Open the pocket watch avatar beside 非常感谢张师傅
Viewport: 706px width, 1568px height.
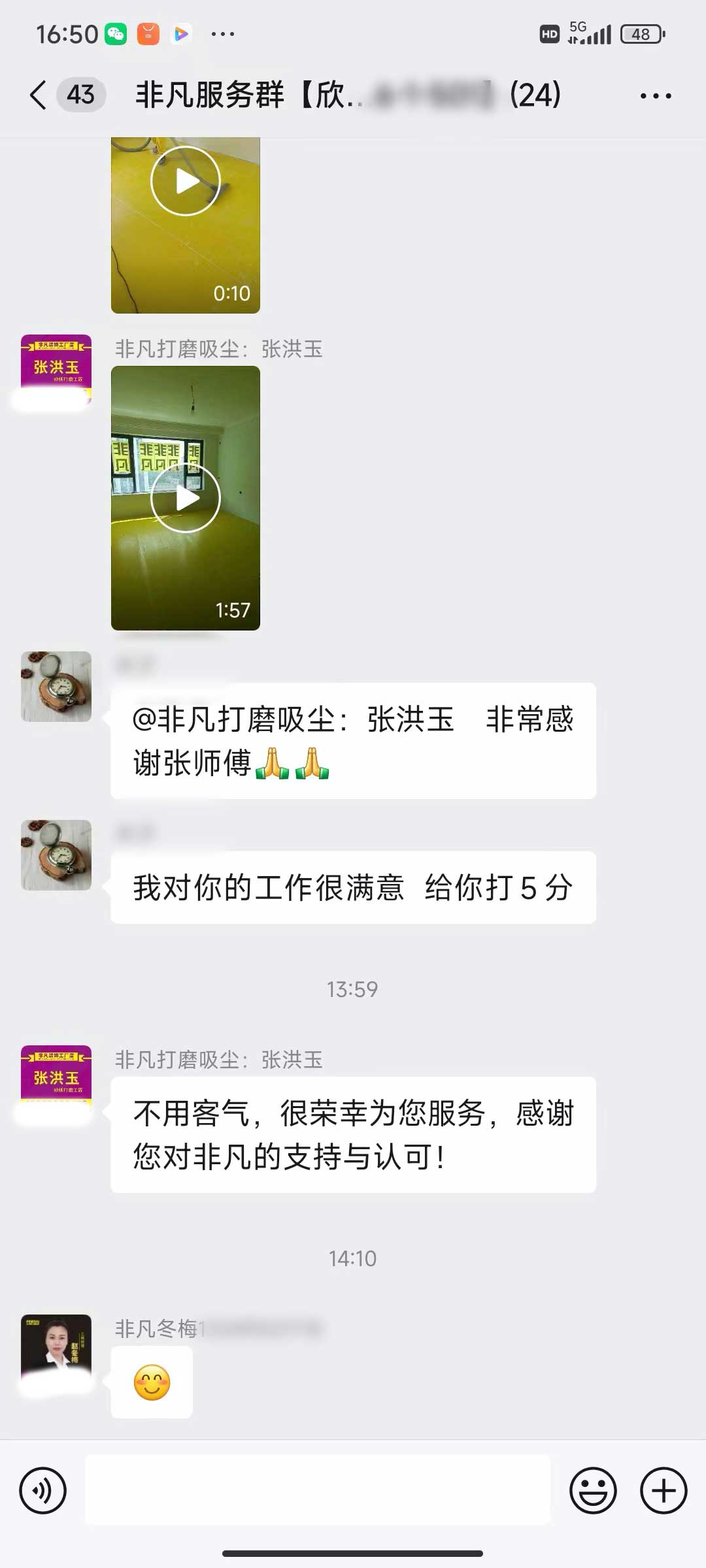coord(56,687)
